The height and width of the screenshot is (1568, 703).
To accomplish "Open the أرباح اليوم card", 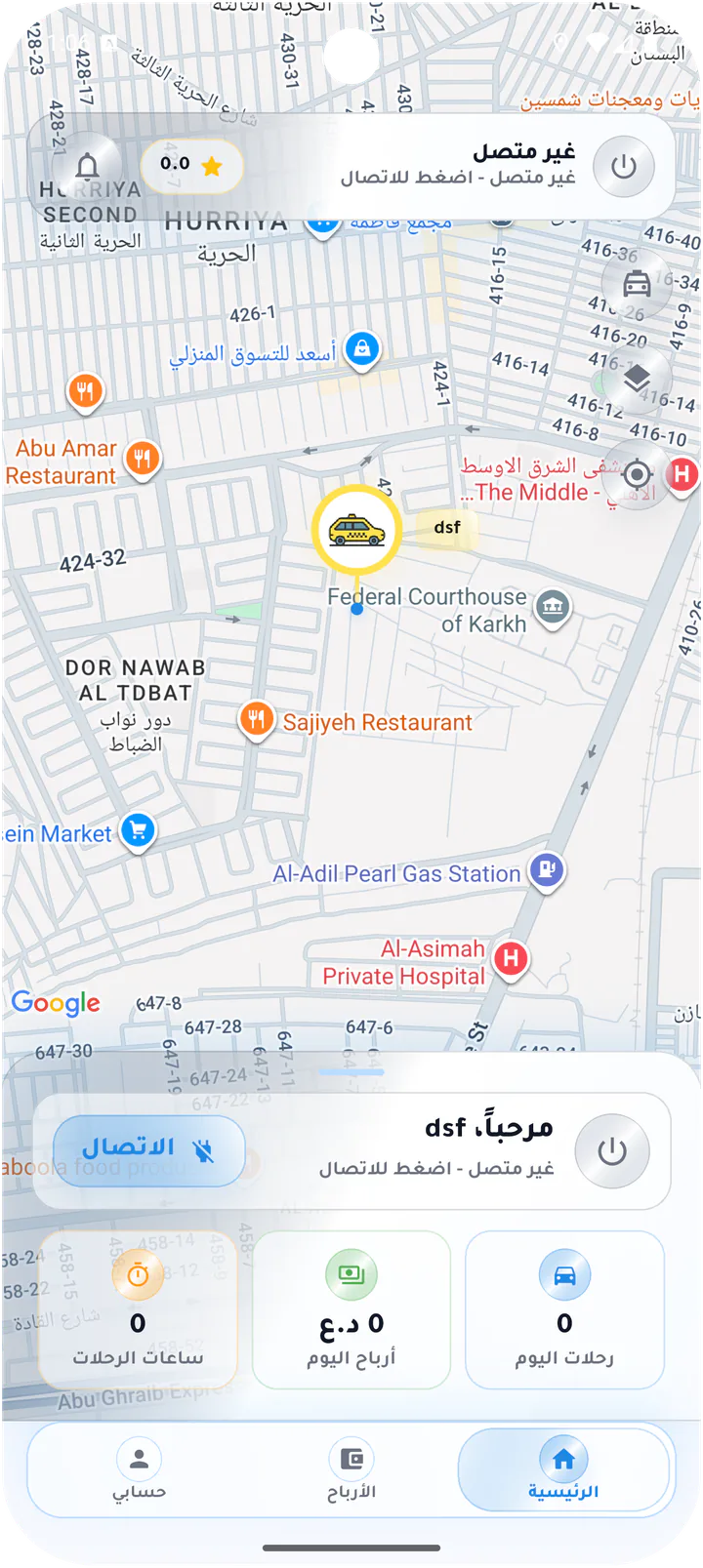I will pos(351,1309).
